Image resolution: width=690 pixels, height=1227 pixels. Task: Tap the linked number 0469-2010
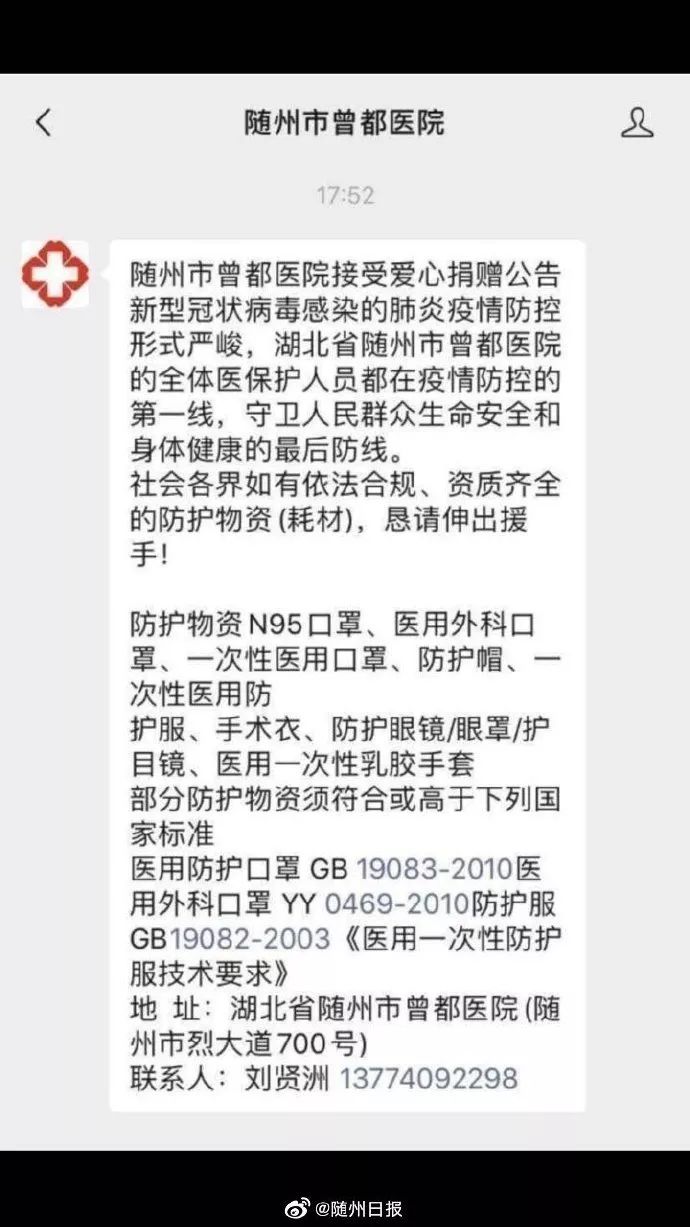(396, 903)
